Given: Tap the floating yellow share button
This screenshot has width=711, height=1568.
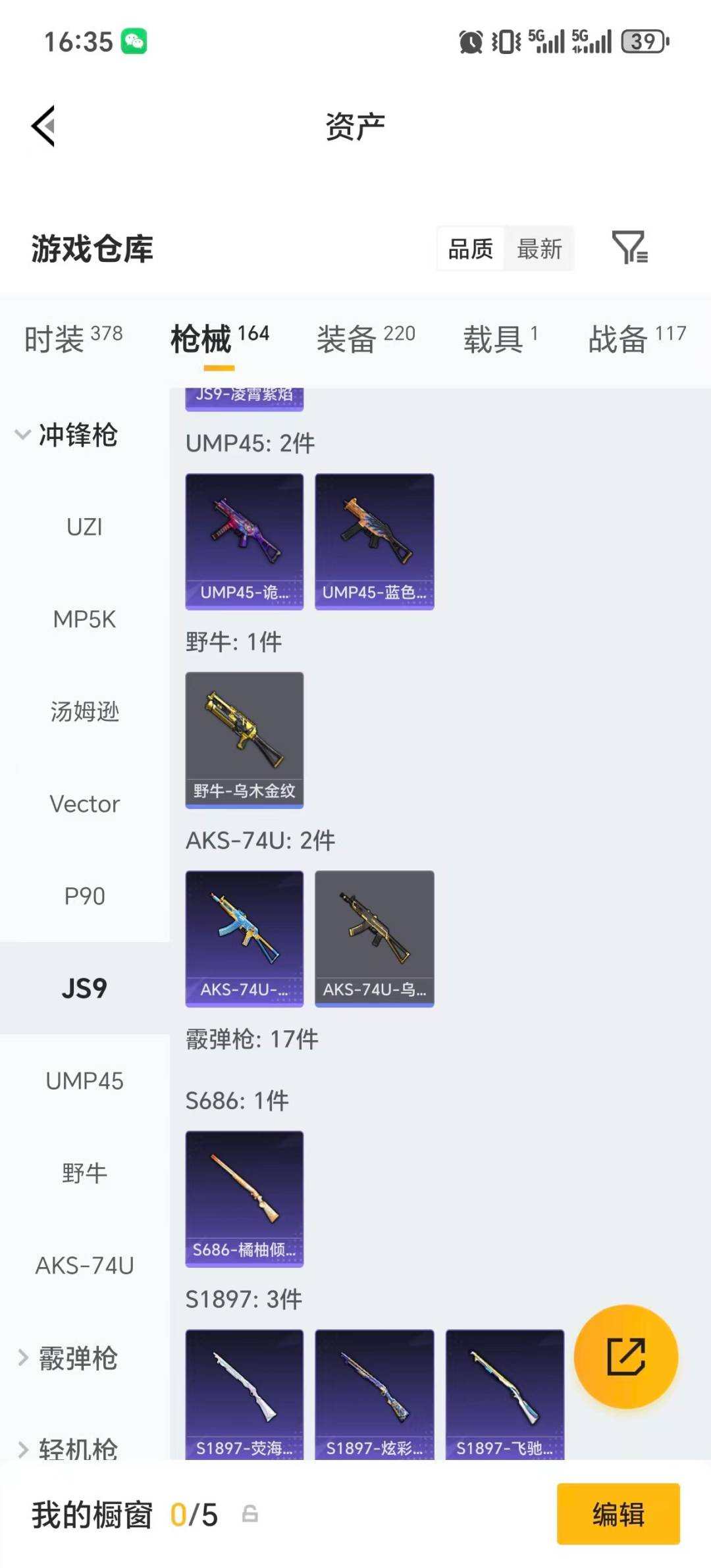Looking at the screenshot, I should pyautogui.click(x=627, y=1357).
